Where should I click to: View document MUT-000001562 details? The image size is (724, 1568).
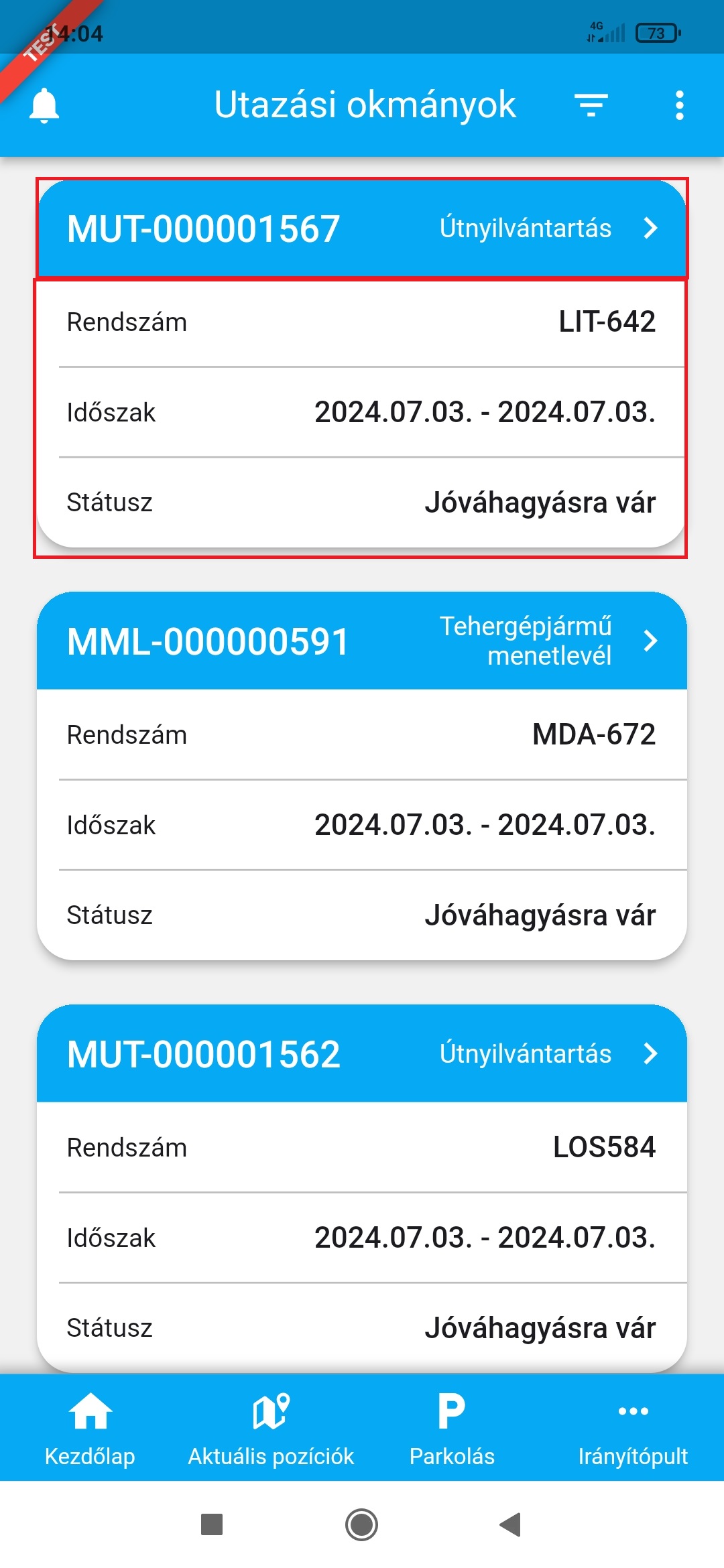(362, 1054)
